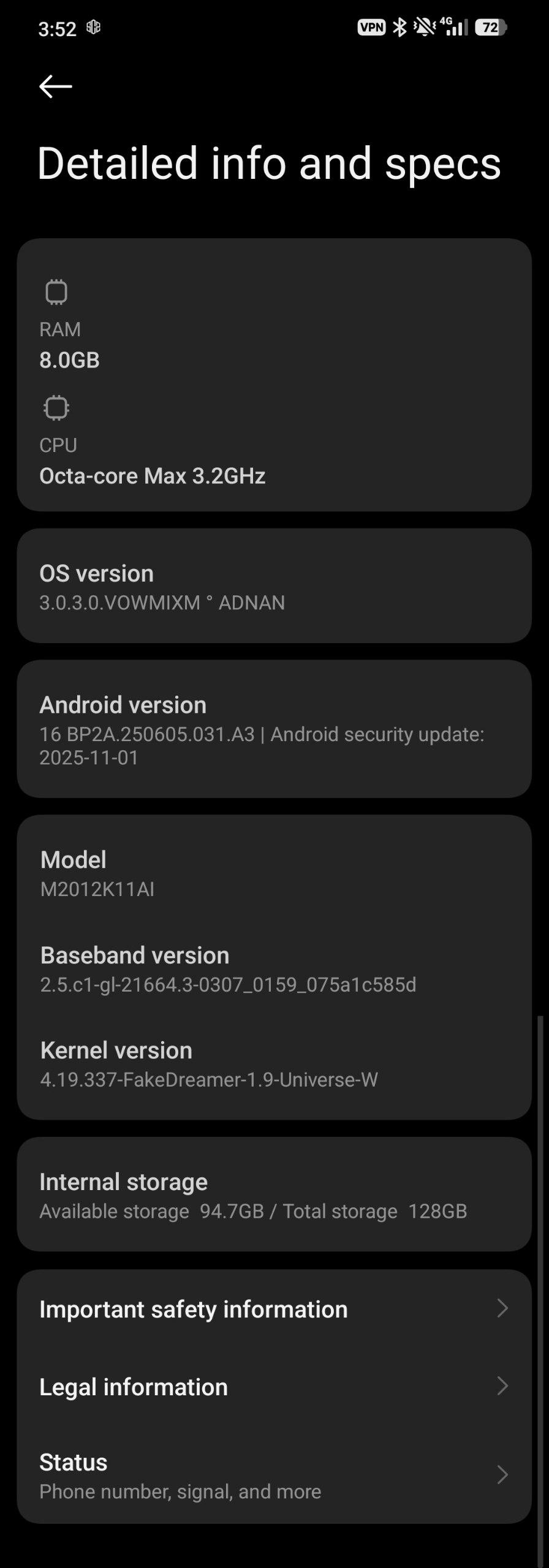Tap the OS version entry

click(x=274, y=586)
